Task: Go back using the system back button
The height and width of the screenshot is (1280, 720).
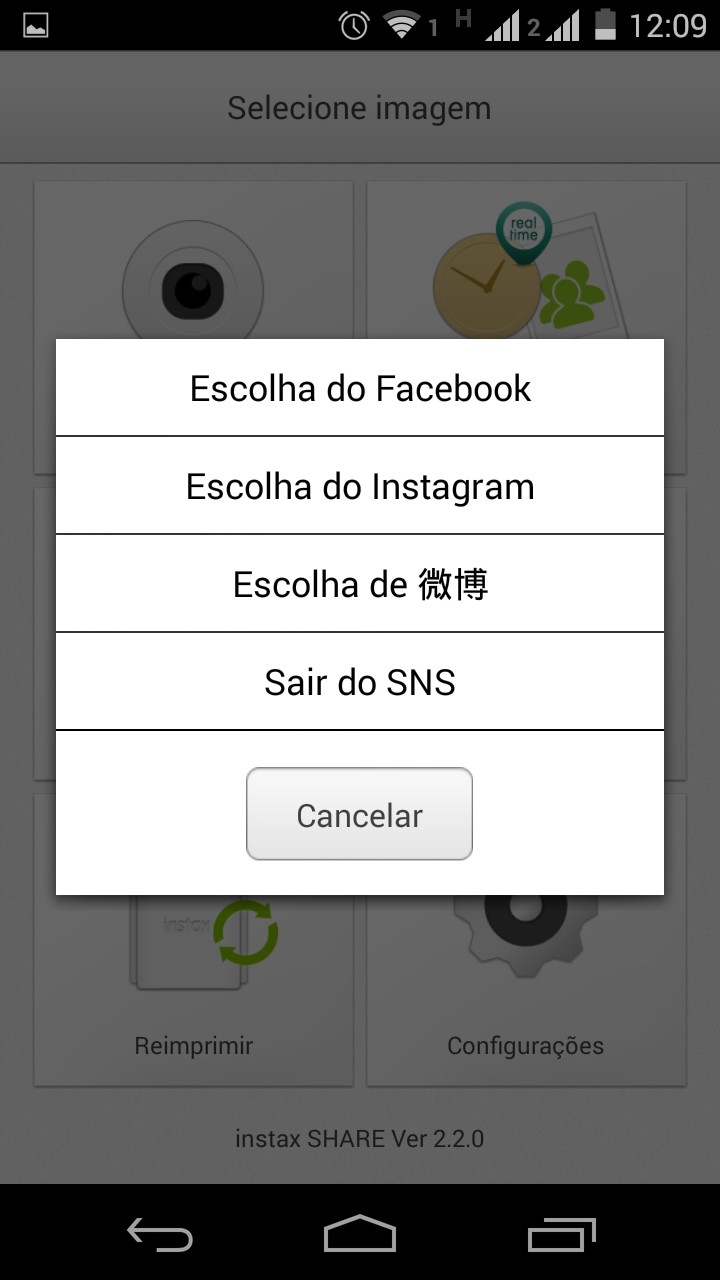Action: coord(160,1234)
